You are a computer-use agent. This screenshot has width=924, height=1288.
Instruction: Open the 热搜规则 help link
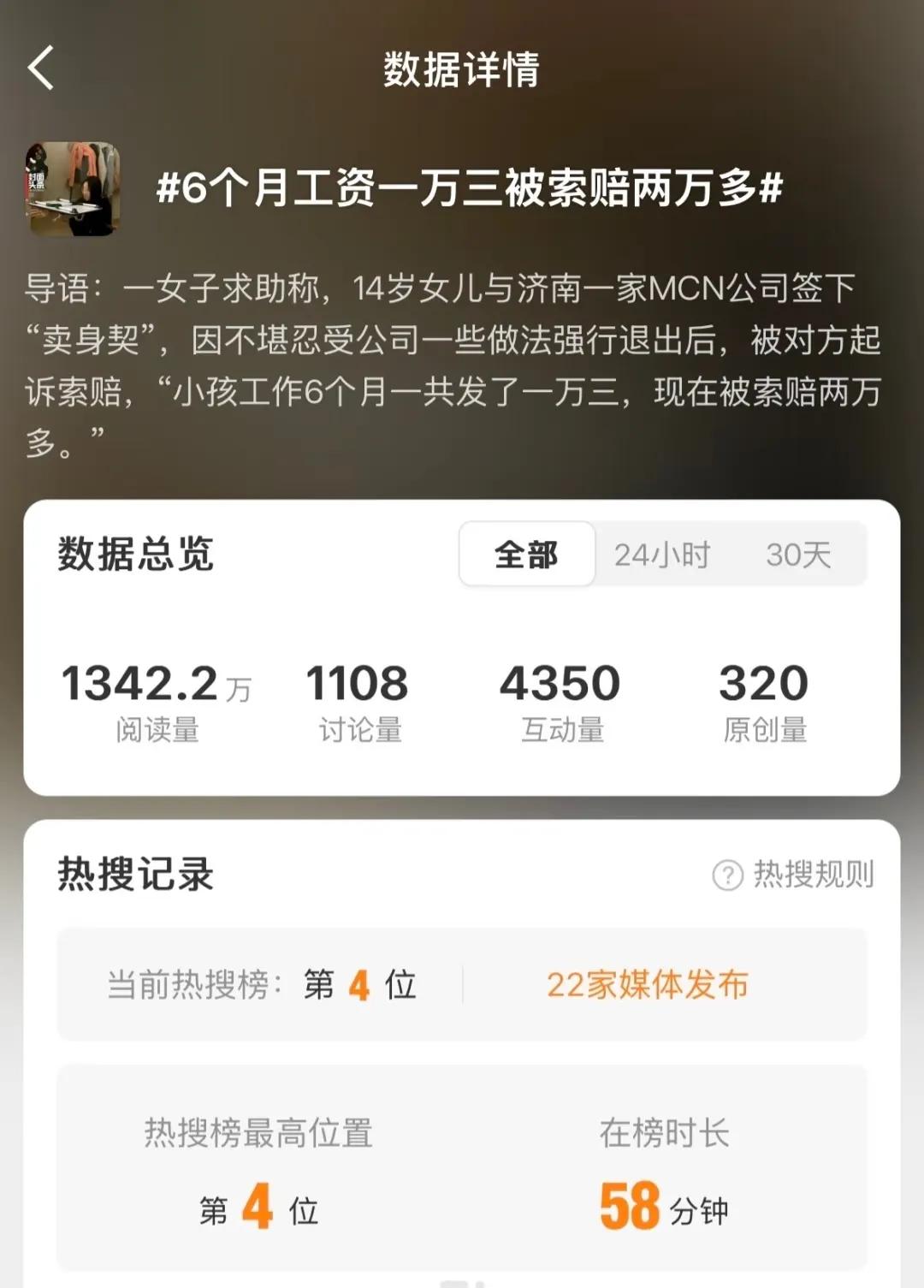click(794, 875)
